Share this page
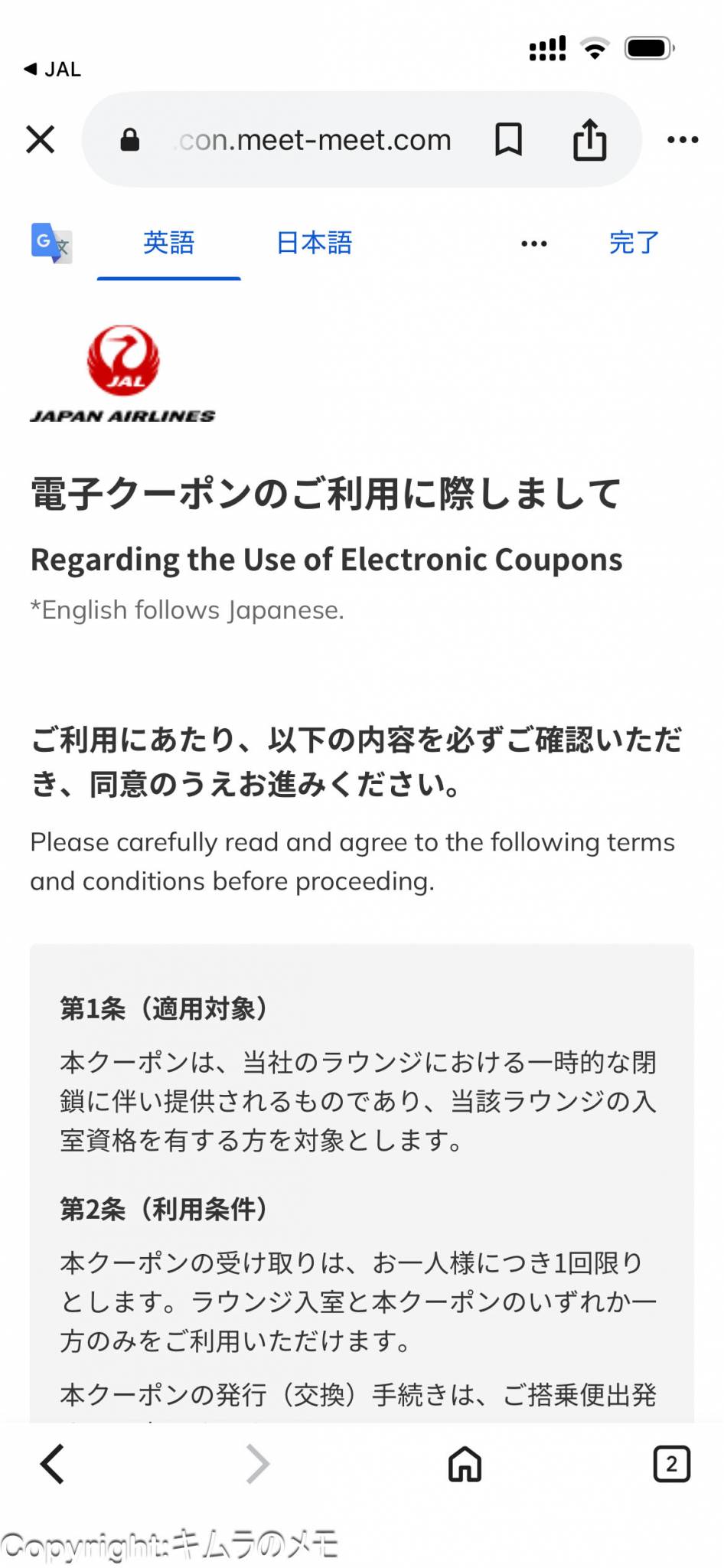 pyautogui.click(x=589, y=140)
